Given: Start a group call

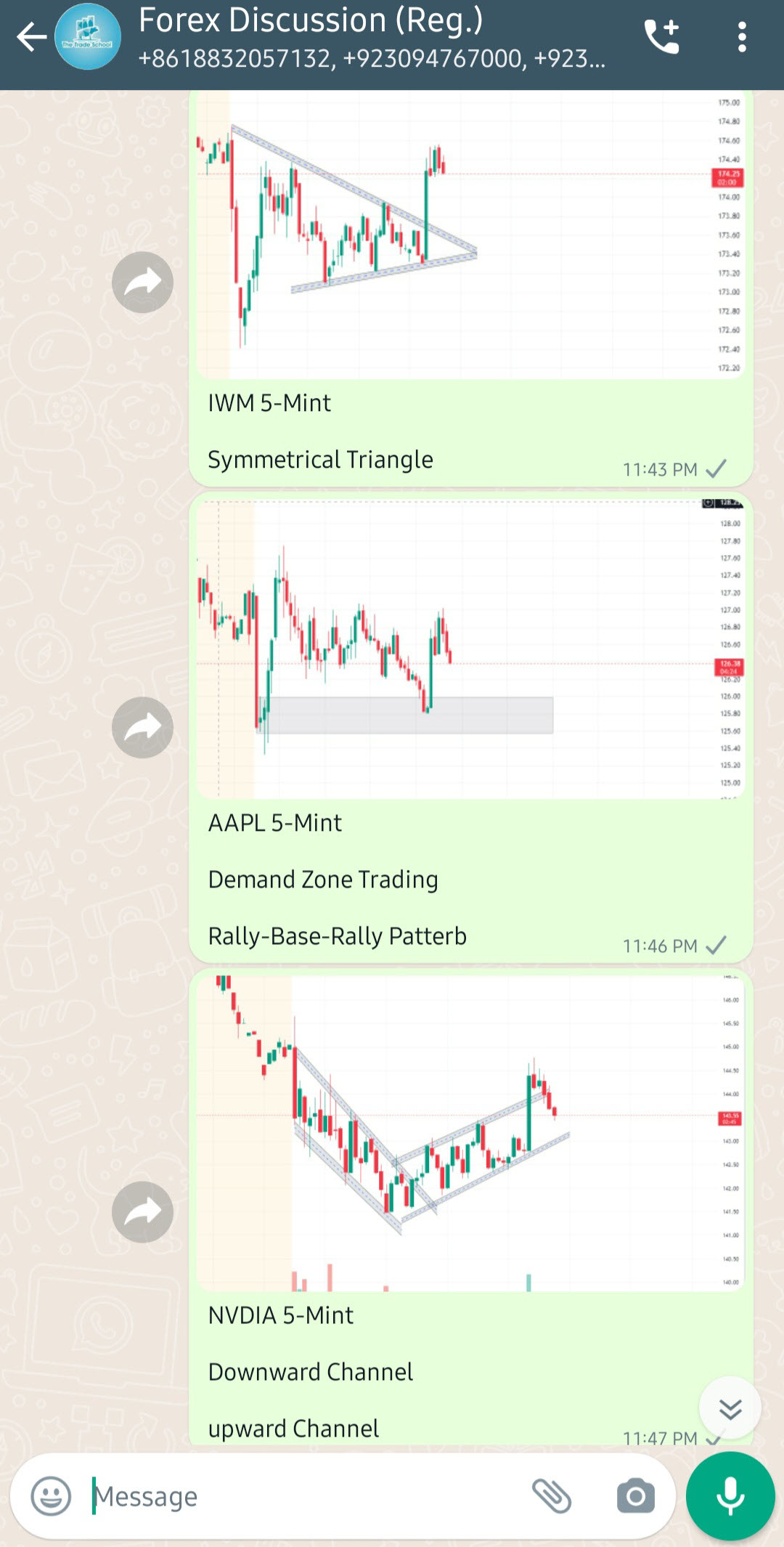Looking at the screenshot, I should coord(662,37).
